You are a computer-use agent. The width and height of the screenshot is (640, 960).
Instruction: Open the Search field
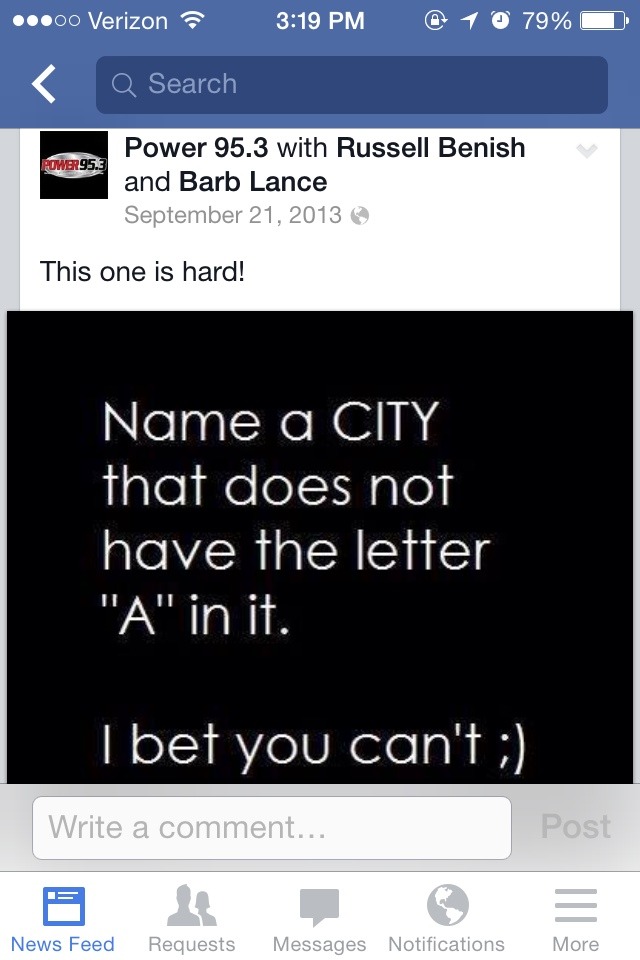click(x=351, y=85)
